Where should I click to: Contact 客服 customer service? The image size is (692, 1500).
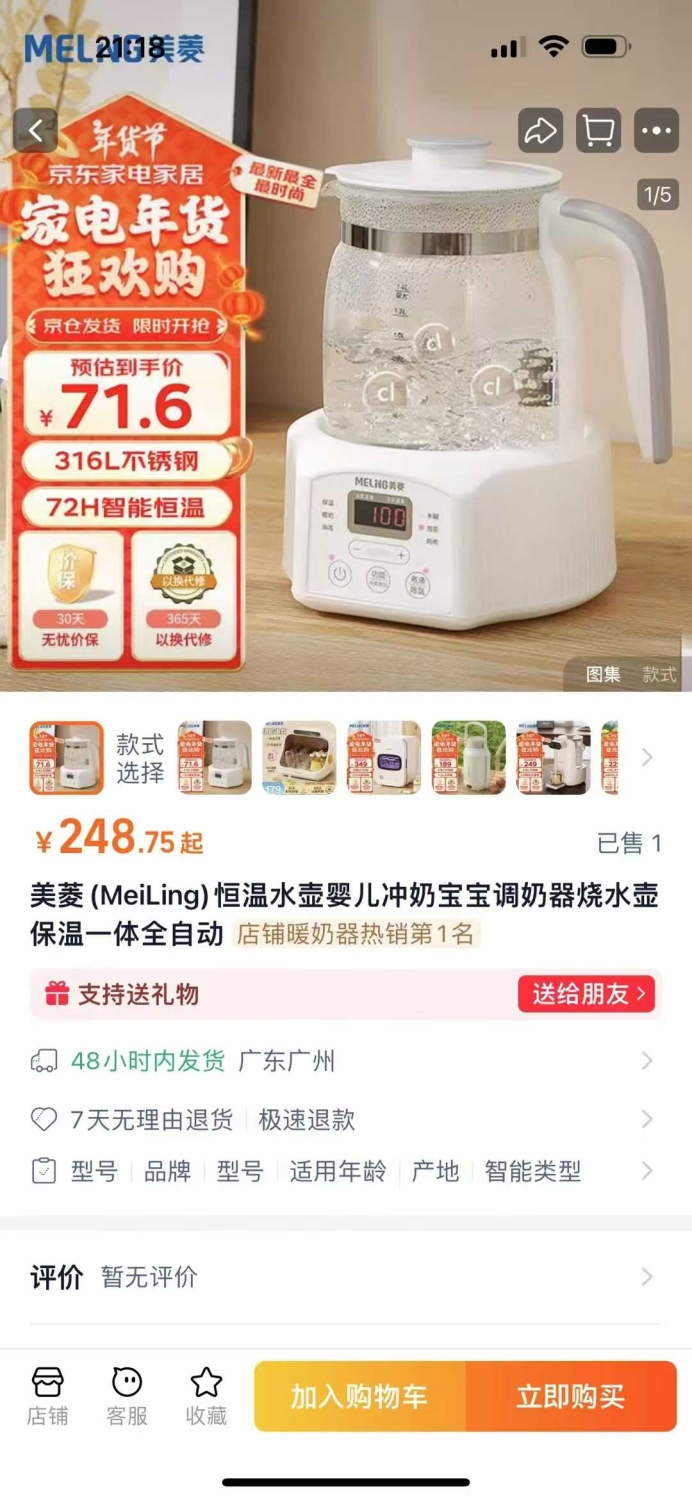pyautogui.click(x=127, y=1396)
